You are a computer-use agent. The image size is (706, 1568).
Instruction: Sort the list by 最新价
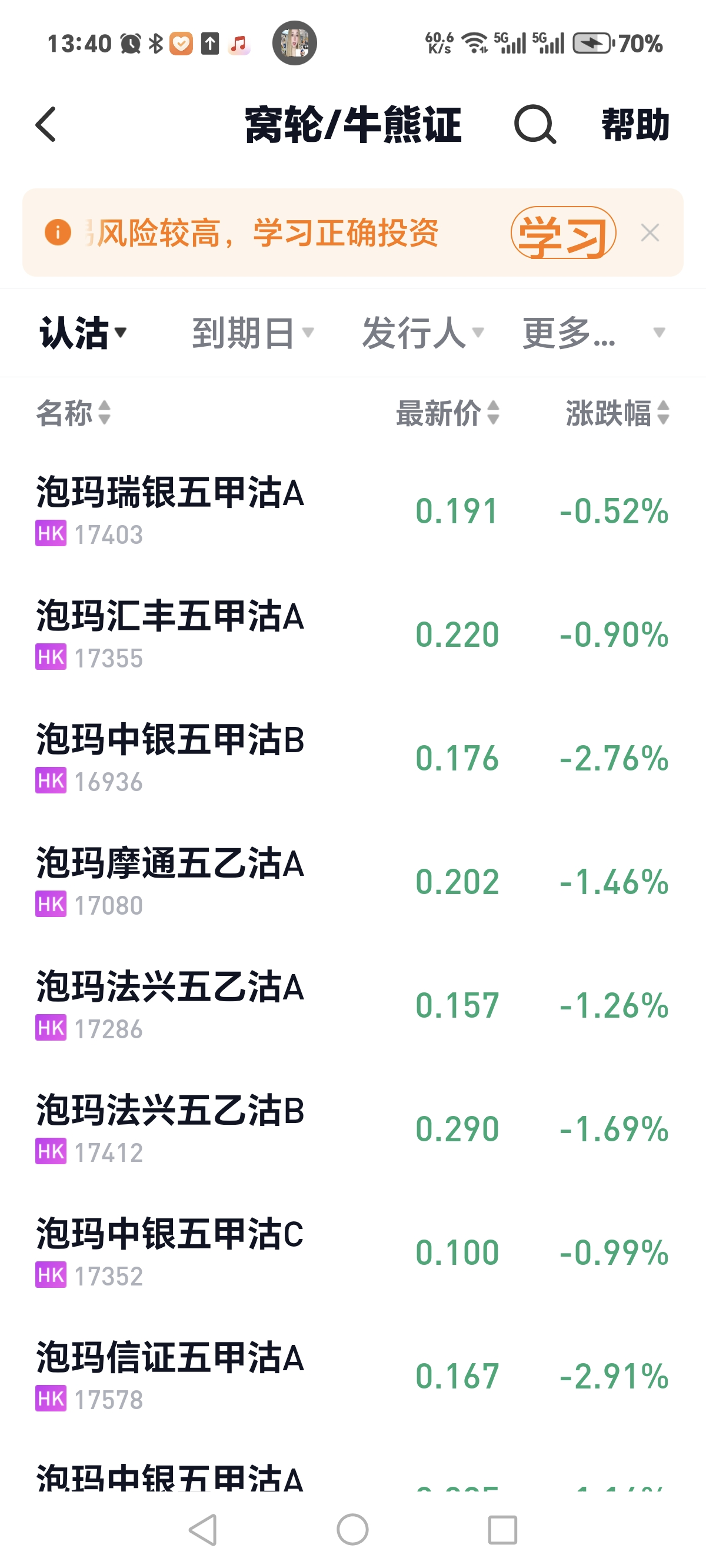pyautogui.click(x=447, y=413)
